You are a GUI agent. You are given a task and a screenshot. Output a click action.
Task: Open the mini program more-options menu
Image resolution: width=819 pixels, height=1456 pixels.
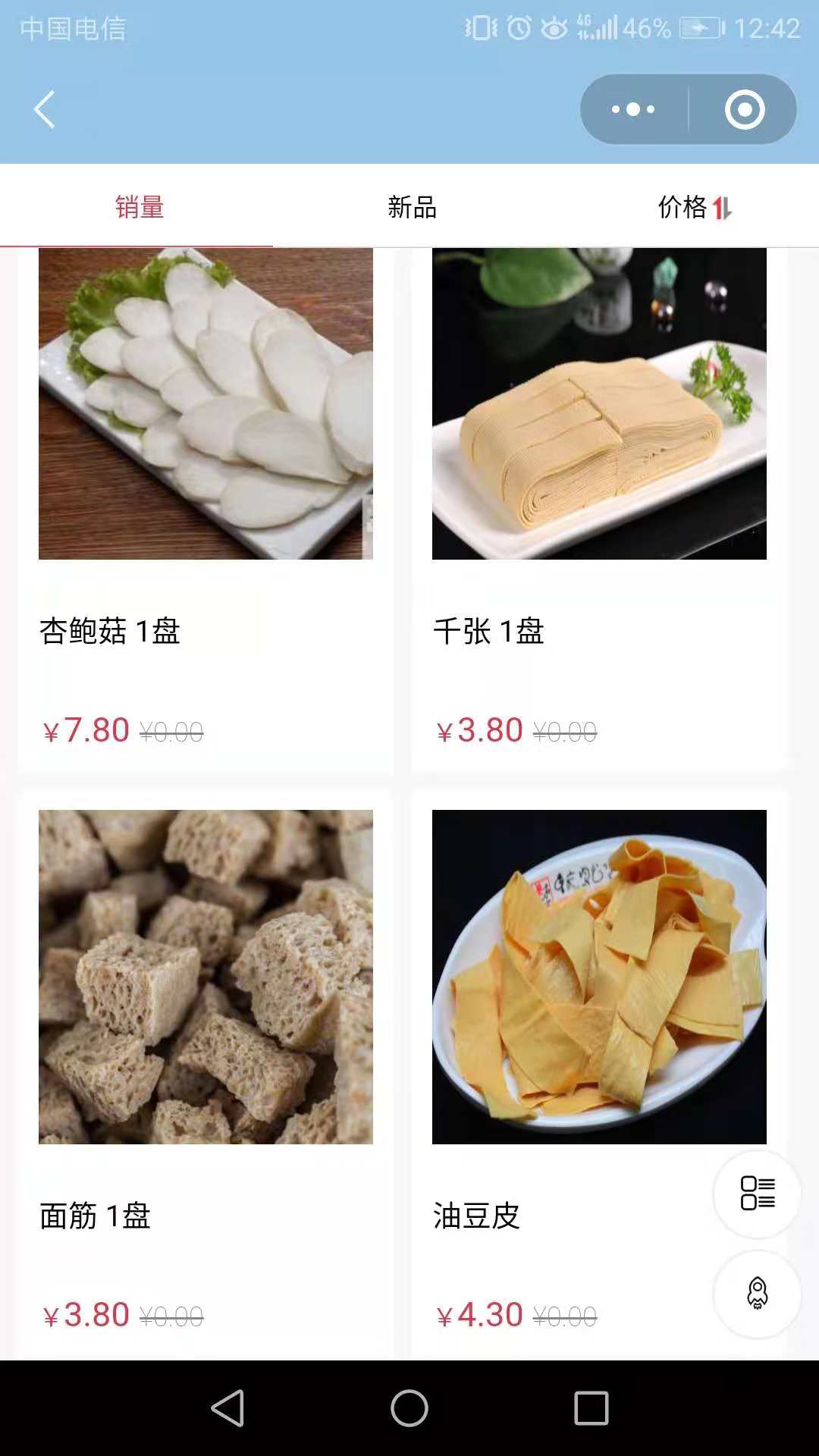point(634,110)
